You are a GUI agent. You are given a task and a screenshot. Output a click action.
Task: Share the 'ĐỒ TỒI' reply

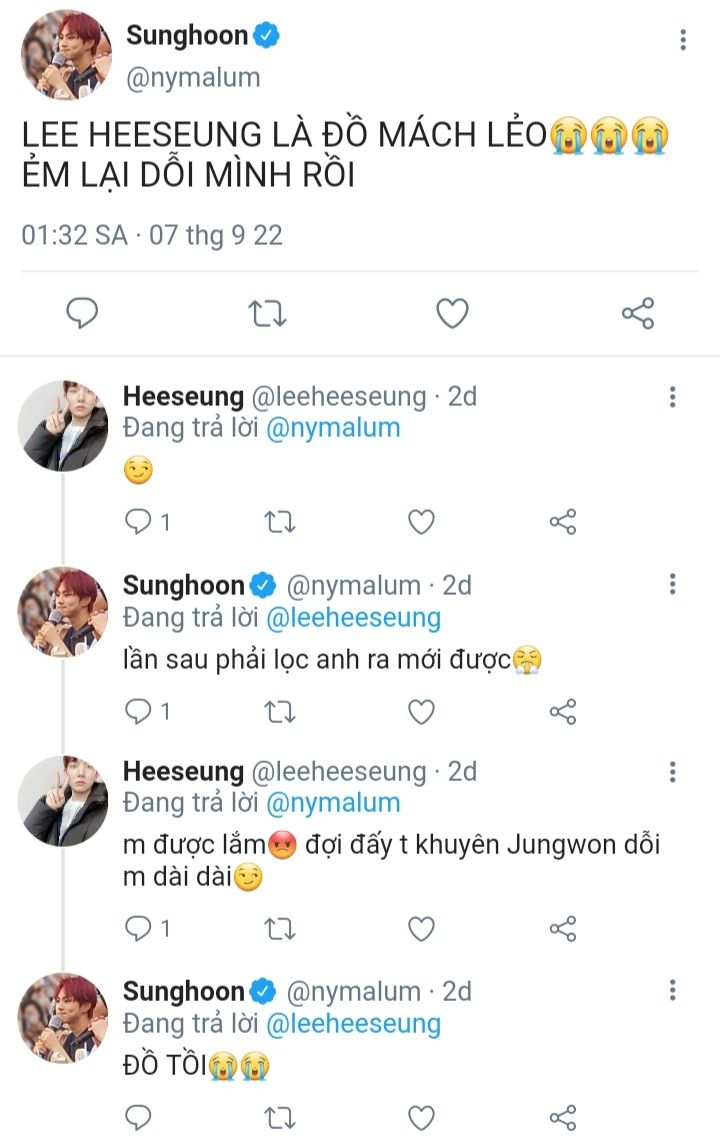[x=563, y=1117]
